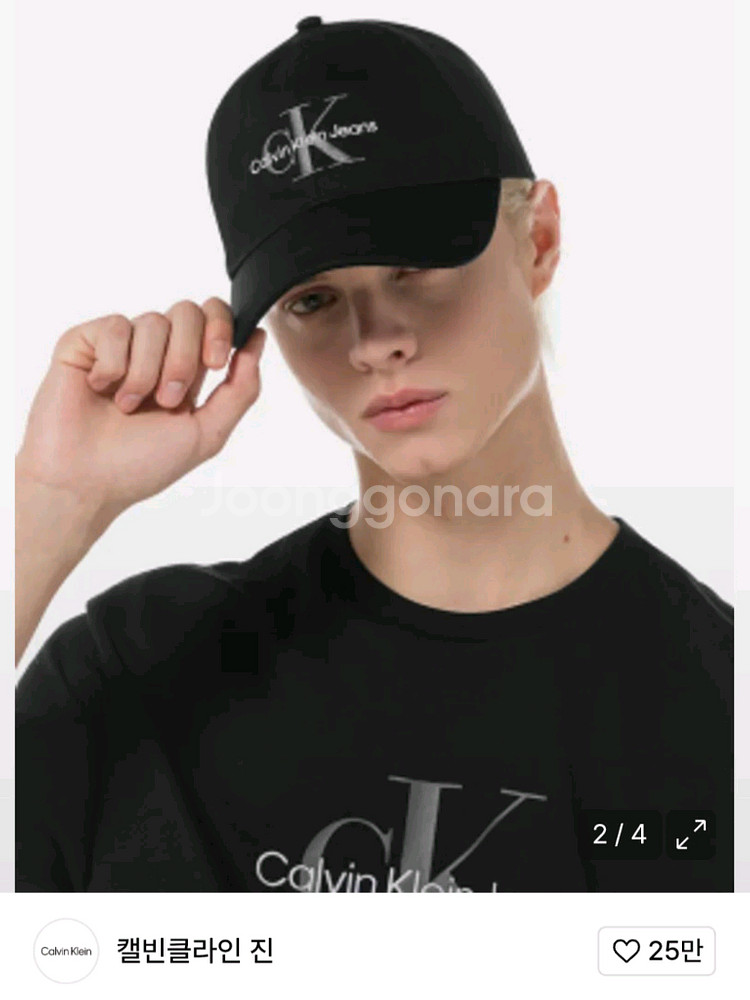Like the 캘빈클라인 진 brand (25만)
Screen dimensions: 750x1000
(x=656, y=951)
